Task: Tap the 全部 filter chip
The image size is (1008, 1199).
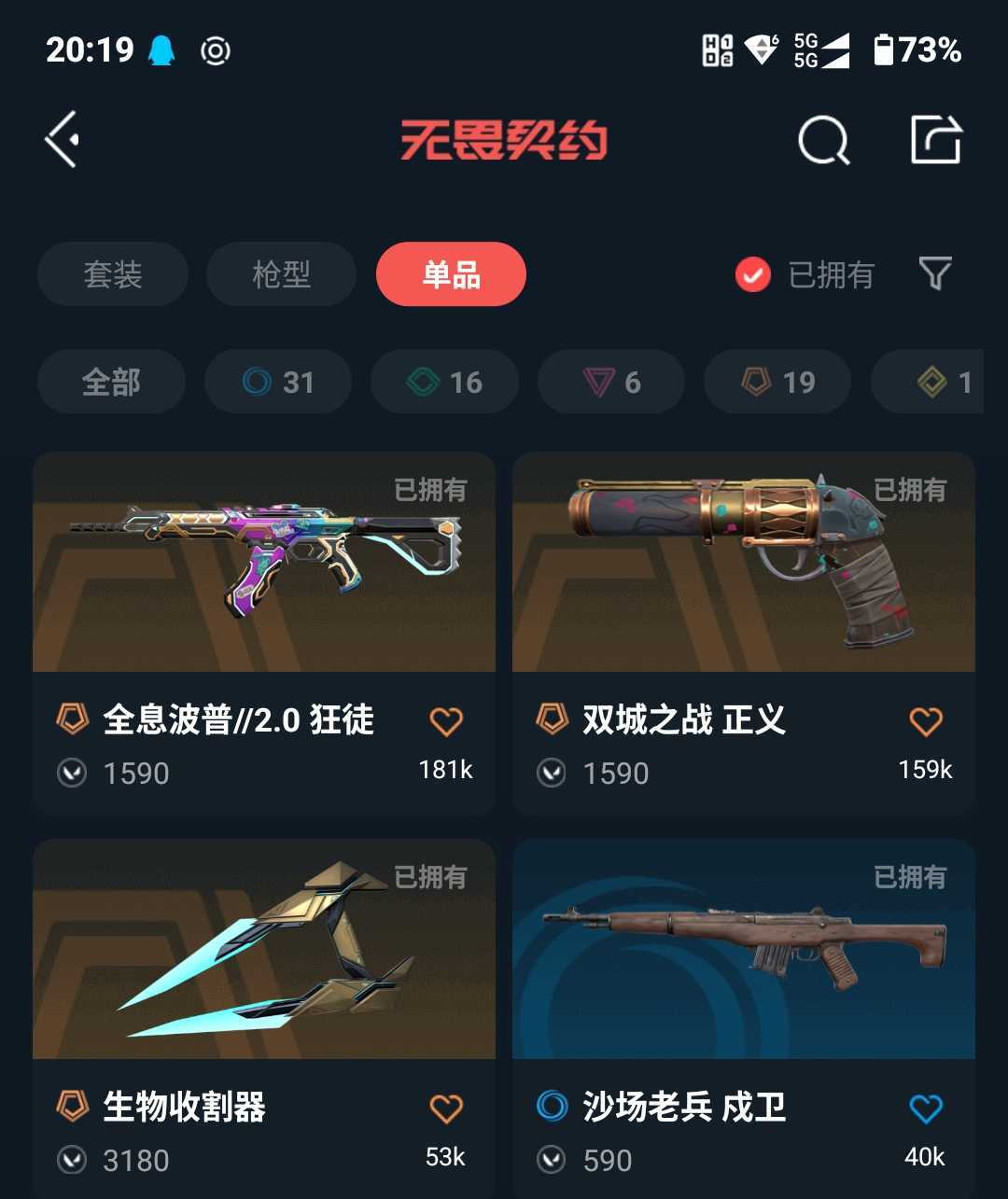Action: click(111, 382)
